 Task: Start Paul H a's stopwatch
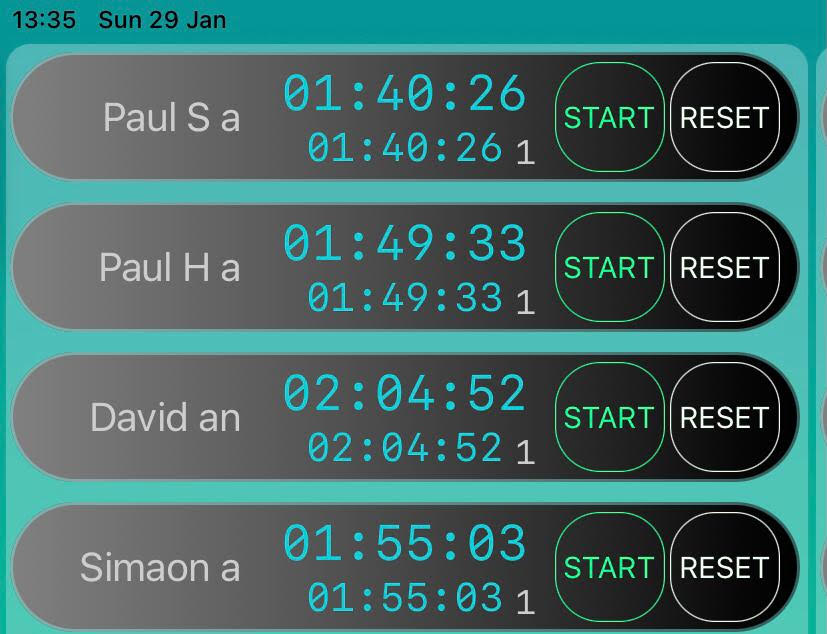[x=609, y=268]
